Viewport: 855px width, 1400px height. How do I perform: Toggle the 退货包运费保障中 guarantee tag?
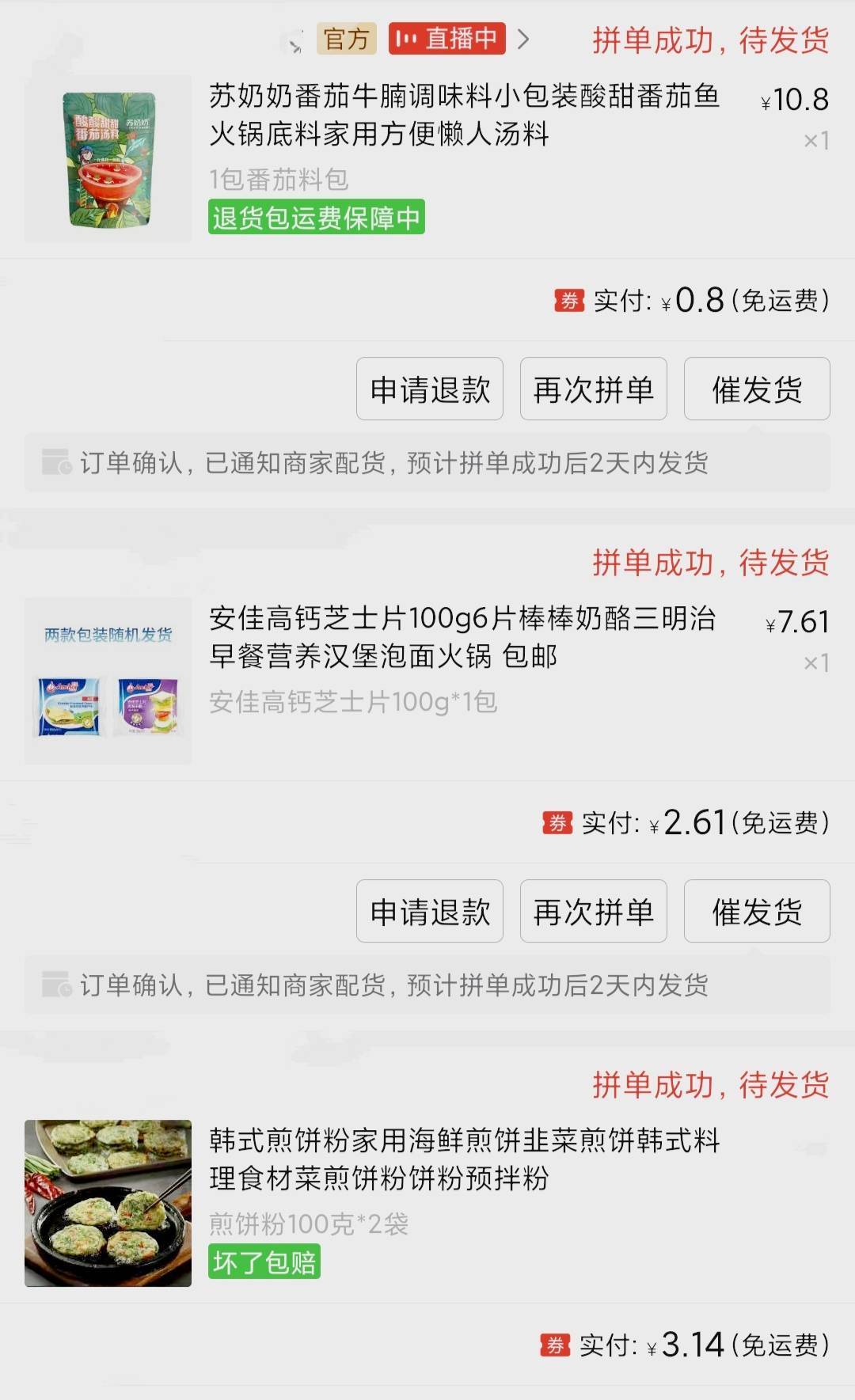[x=315, y=217]
